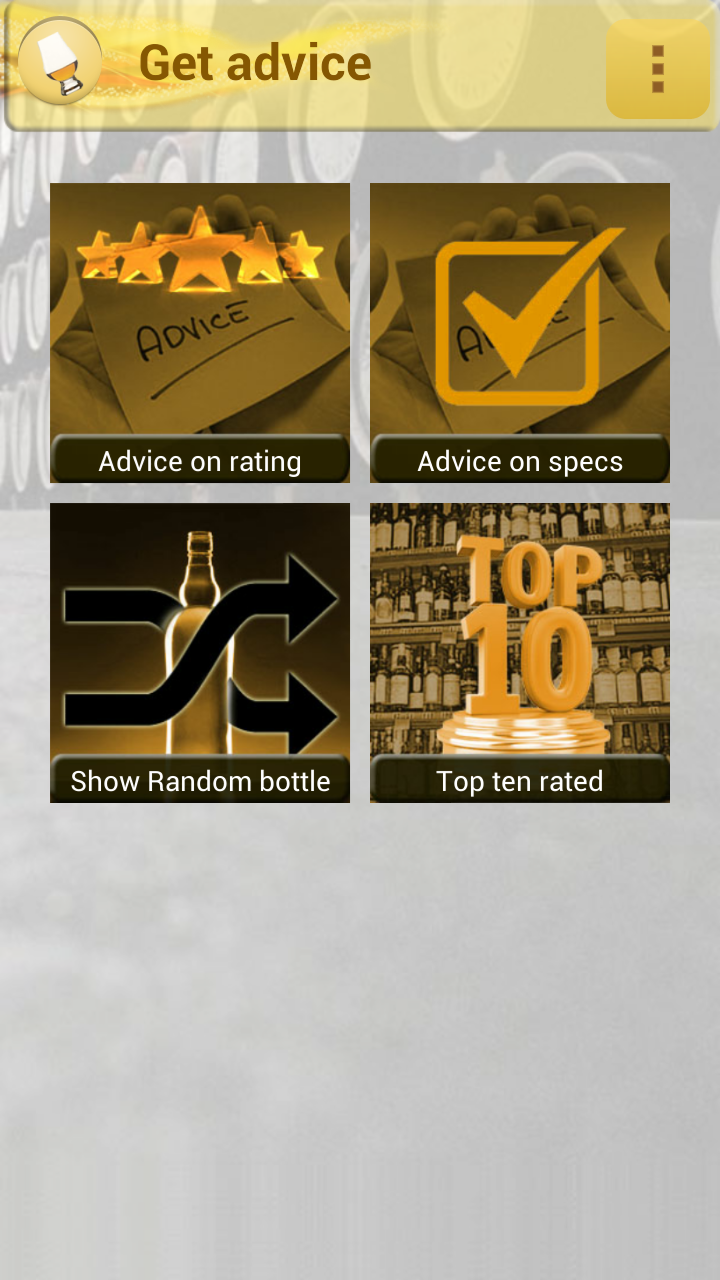The image size is (720, 1280).
Task: Open the overflow menu
Action: point(657,69)
